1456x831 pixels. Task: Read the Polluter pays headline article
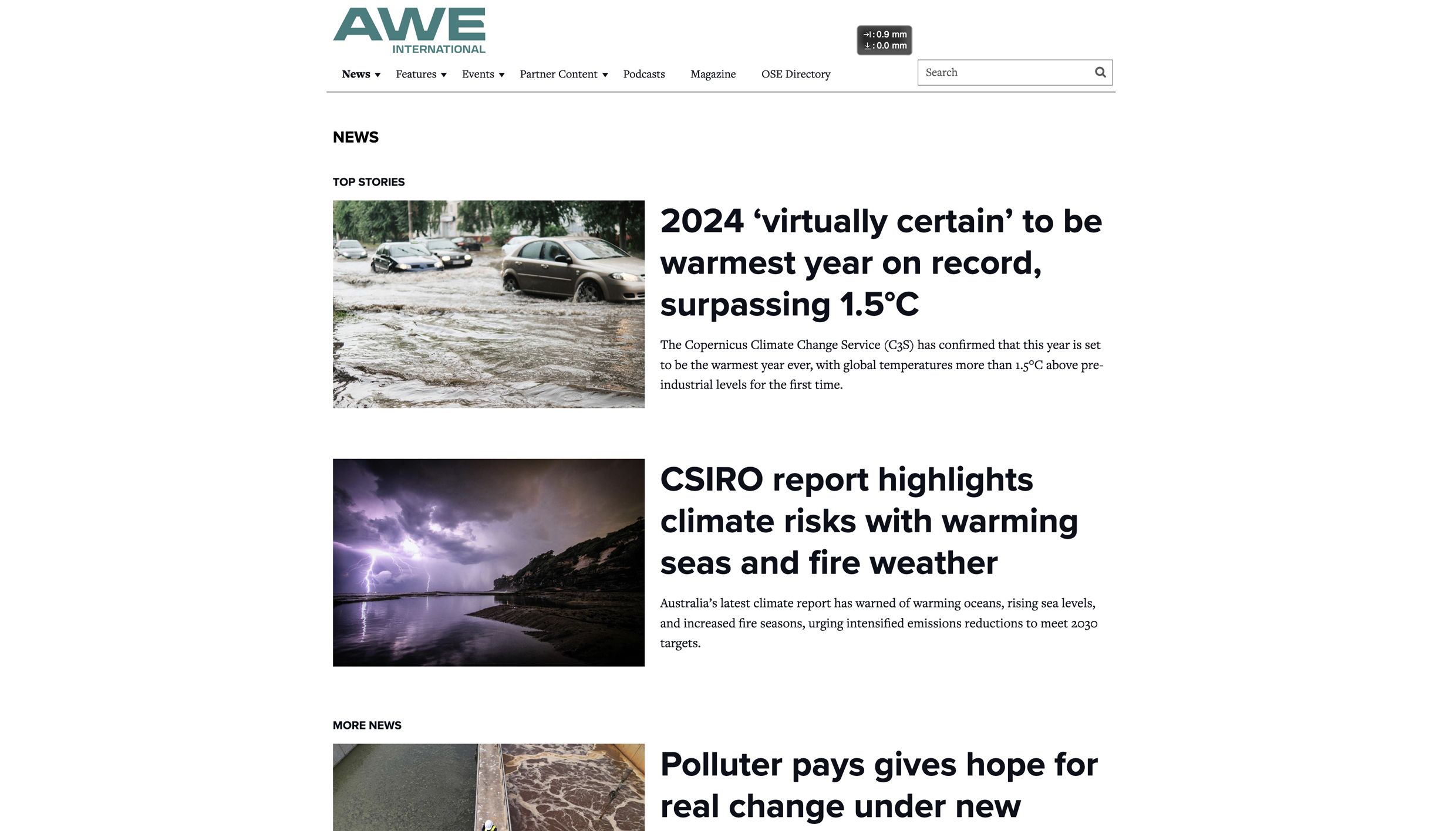click(x=878, y=785)
